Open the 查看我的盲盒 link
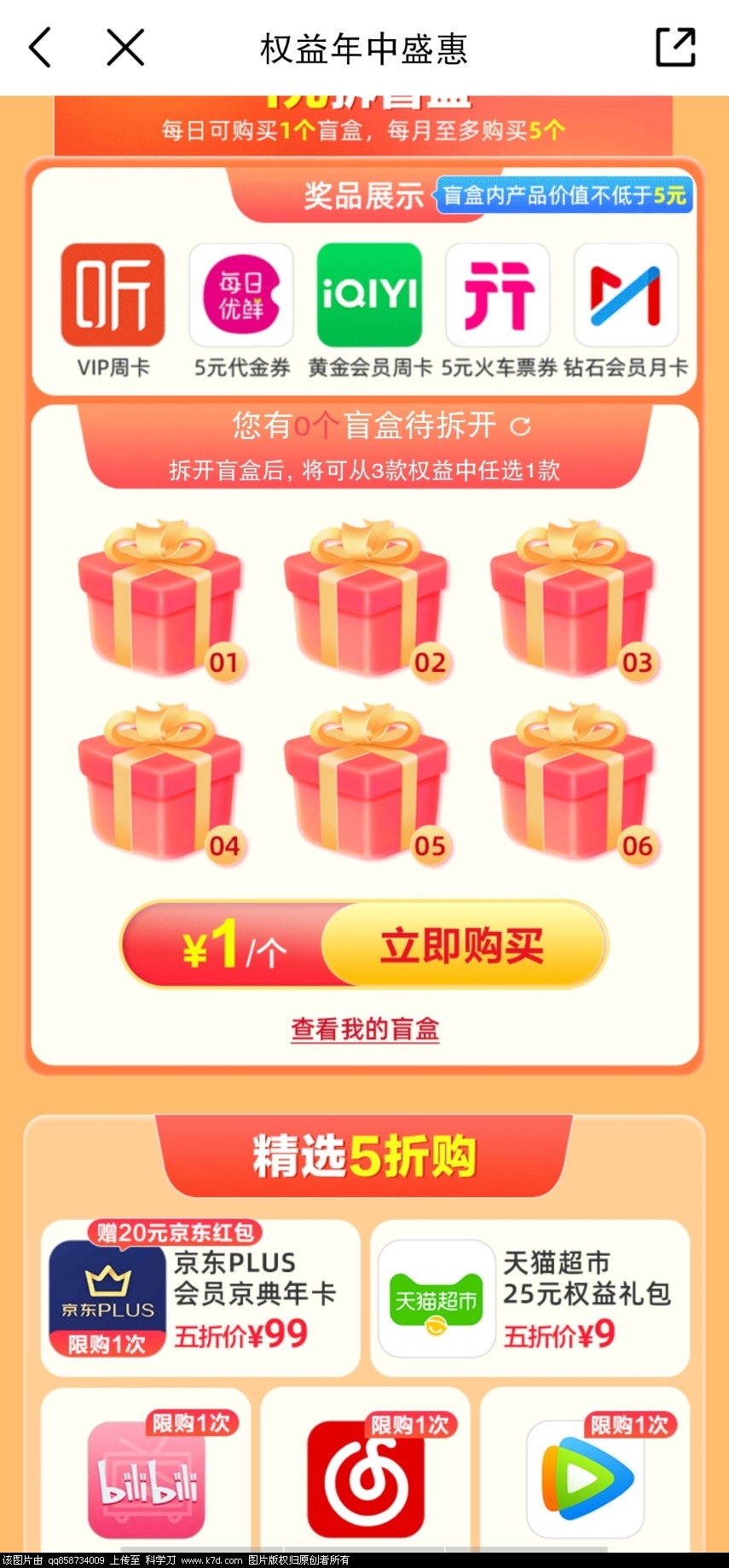729x1568 pixels. point(365,1029)
